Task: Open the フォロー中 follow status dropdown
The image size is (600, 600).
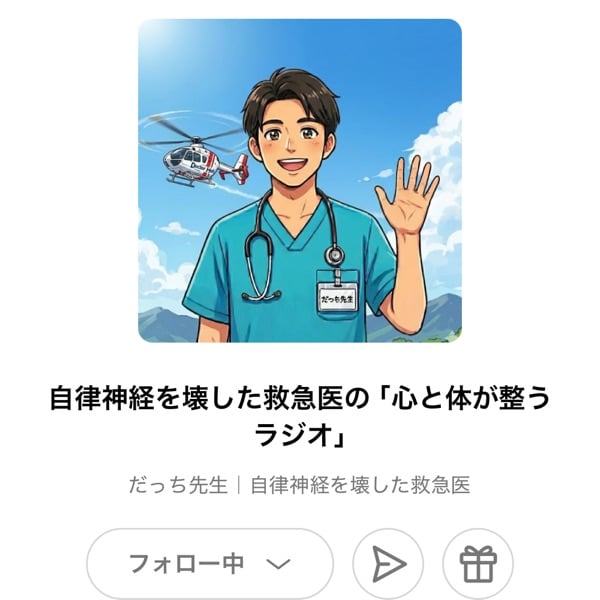Action: (209, 564)
